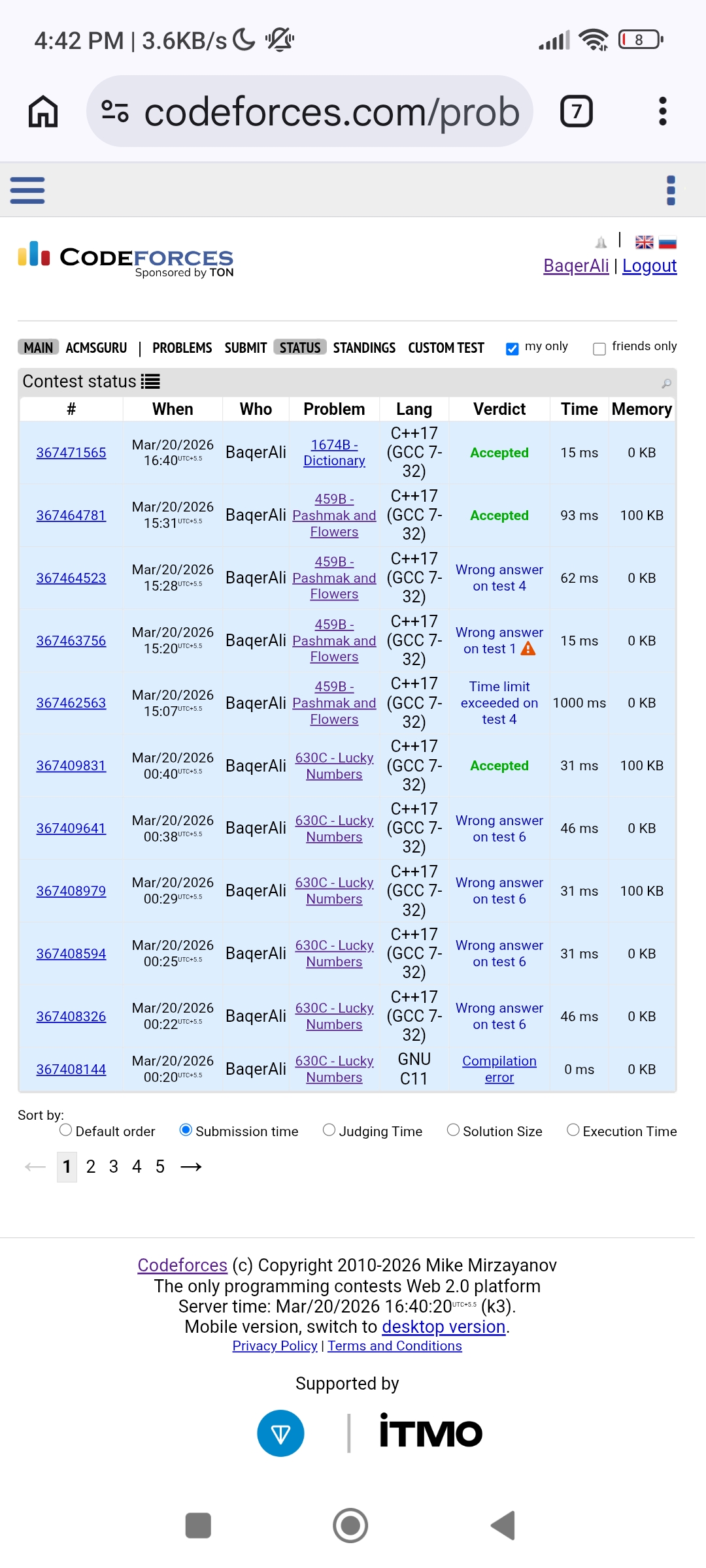Open submission 367471565
The image size is (706, 1568).
point(71,453)
